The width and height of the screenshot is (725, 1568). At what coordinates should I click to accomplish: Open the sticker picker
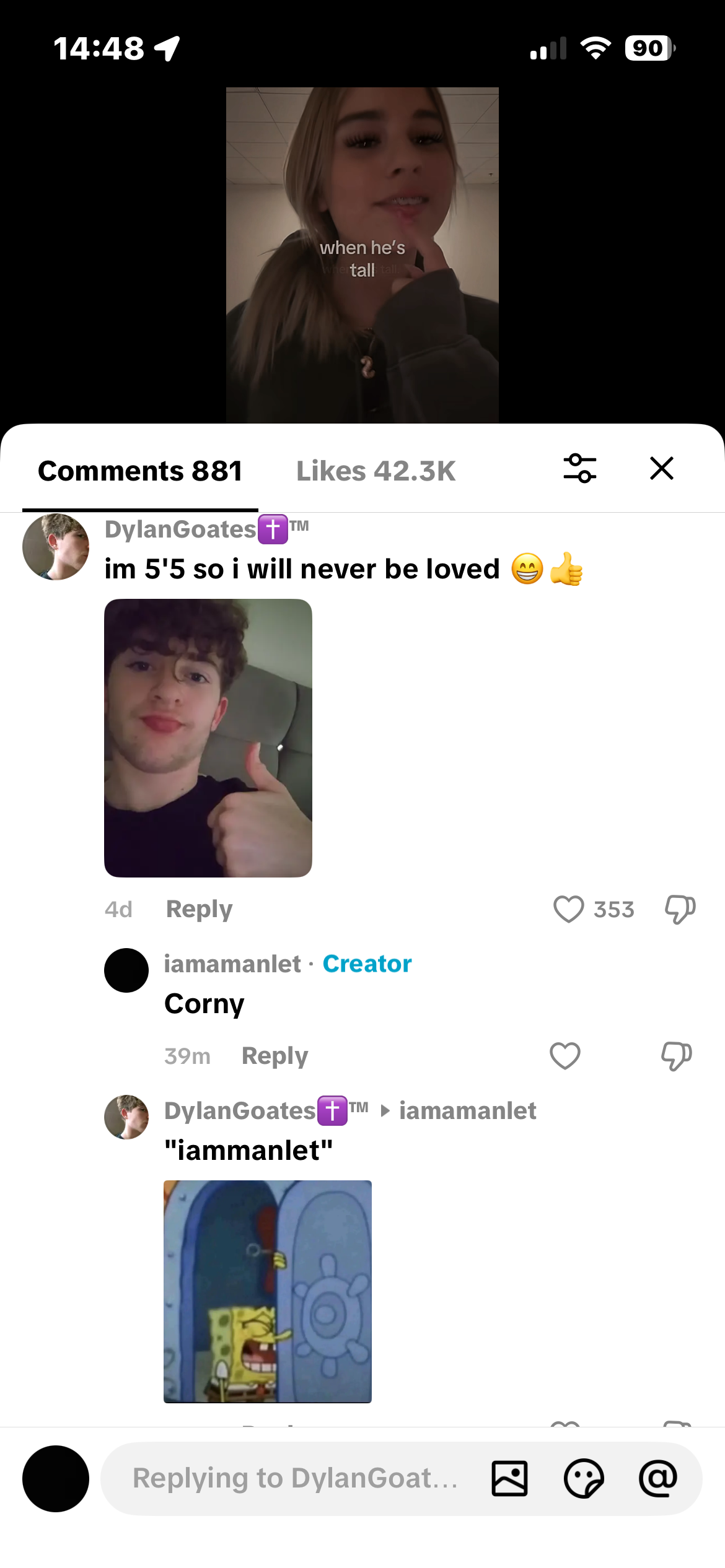584,1478
